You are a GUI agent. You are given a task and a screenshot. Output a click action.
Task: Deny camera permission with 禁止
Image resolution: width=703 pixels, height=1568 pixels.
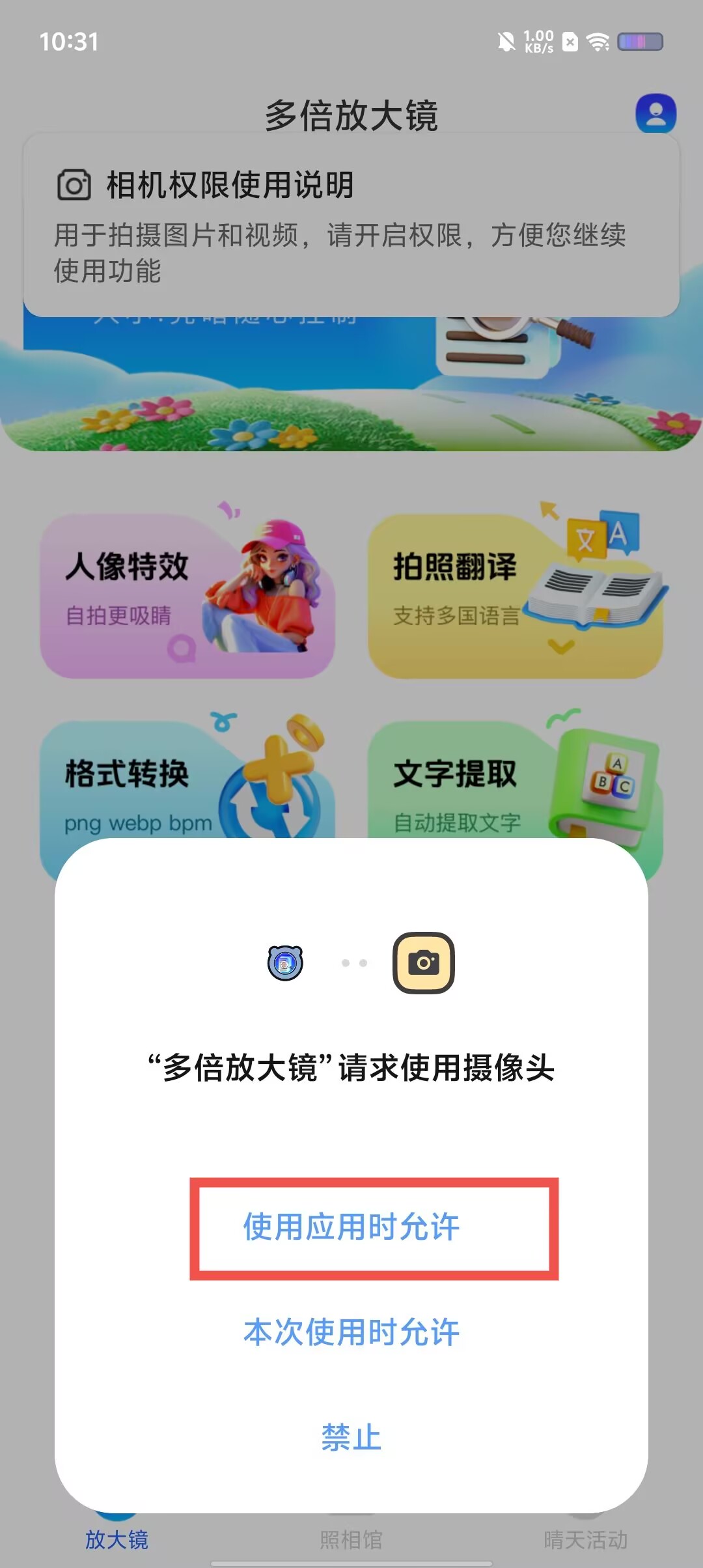click(x=351, y=1438)
